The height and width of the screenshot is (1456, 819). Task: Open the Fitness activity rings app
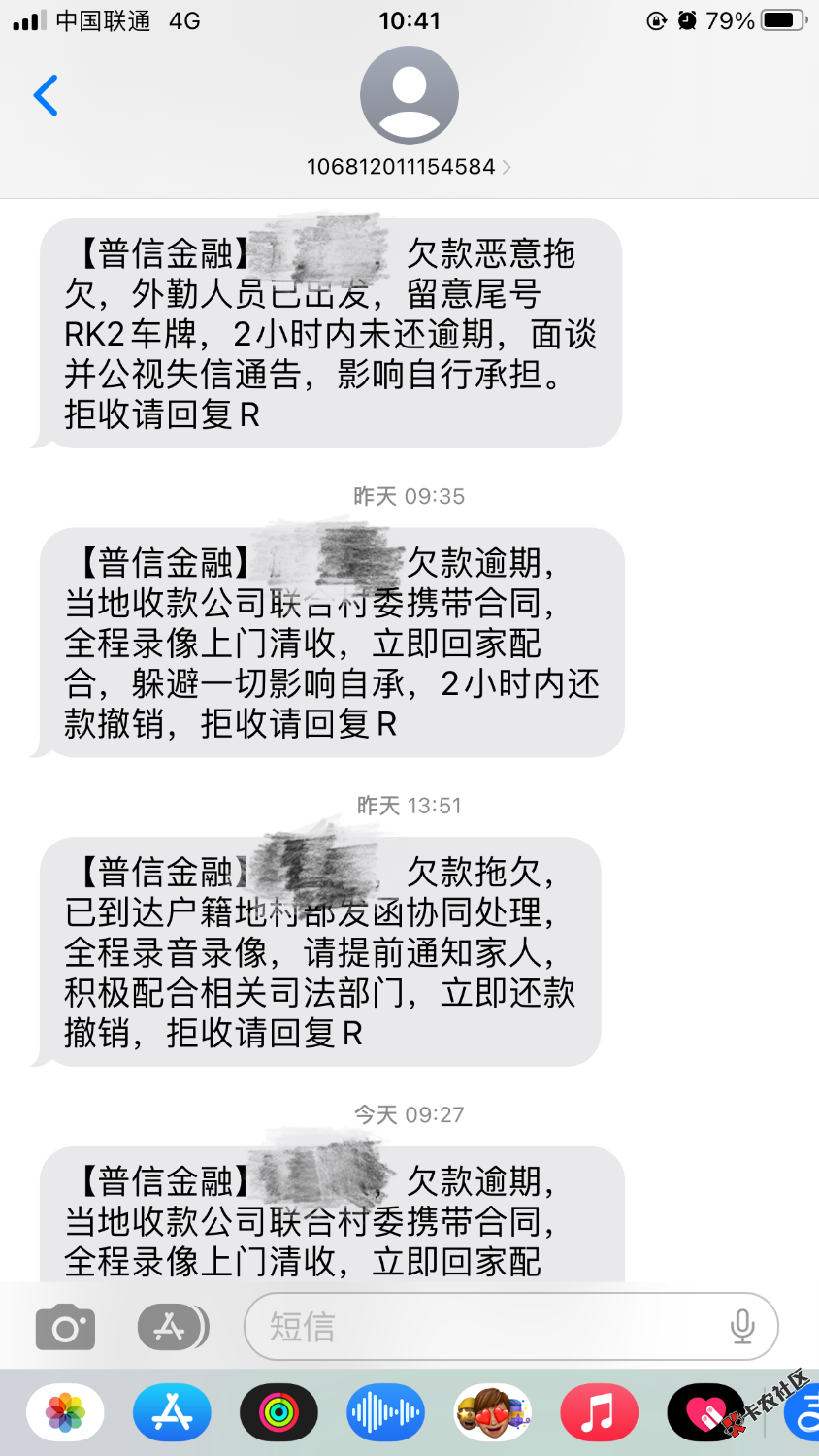[x=279, y=1412]
